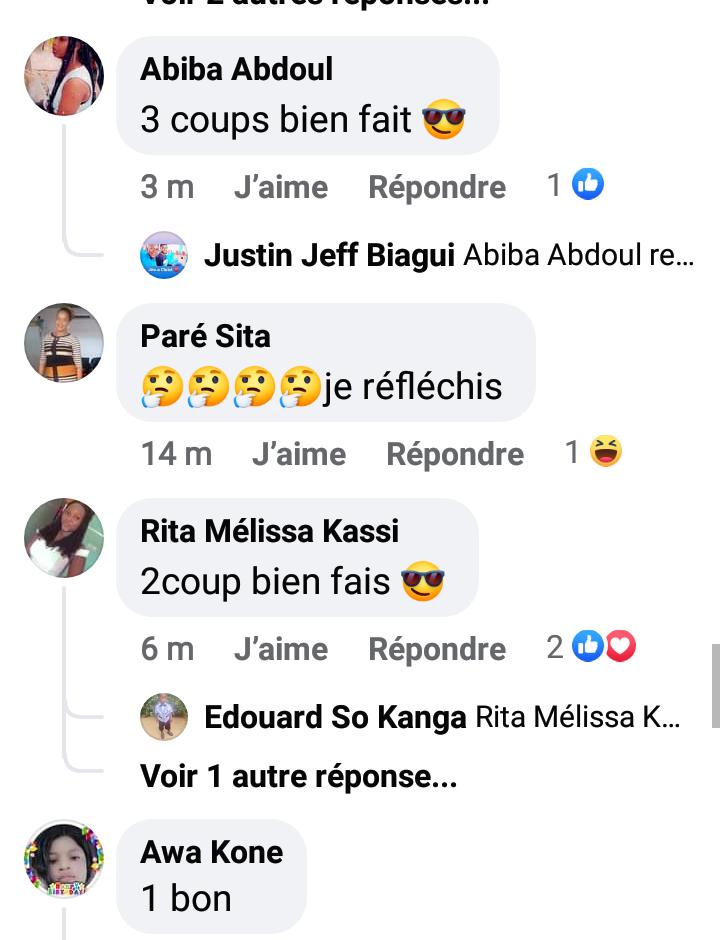This screenshot has width=720, height=940.
Task: Open Edouard So Kanga's reply
Action: click(442, 717)
